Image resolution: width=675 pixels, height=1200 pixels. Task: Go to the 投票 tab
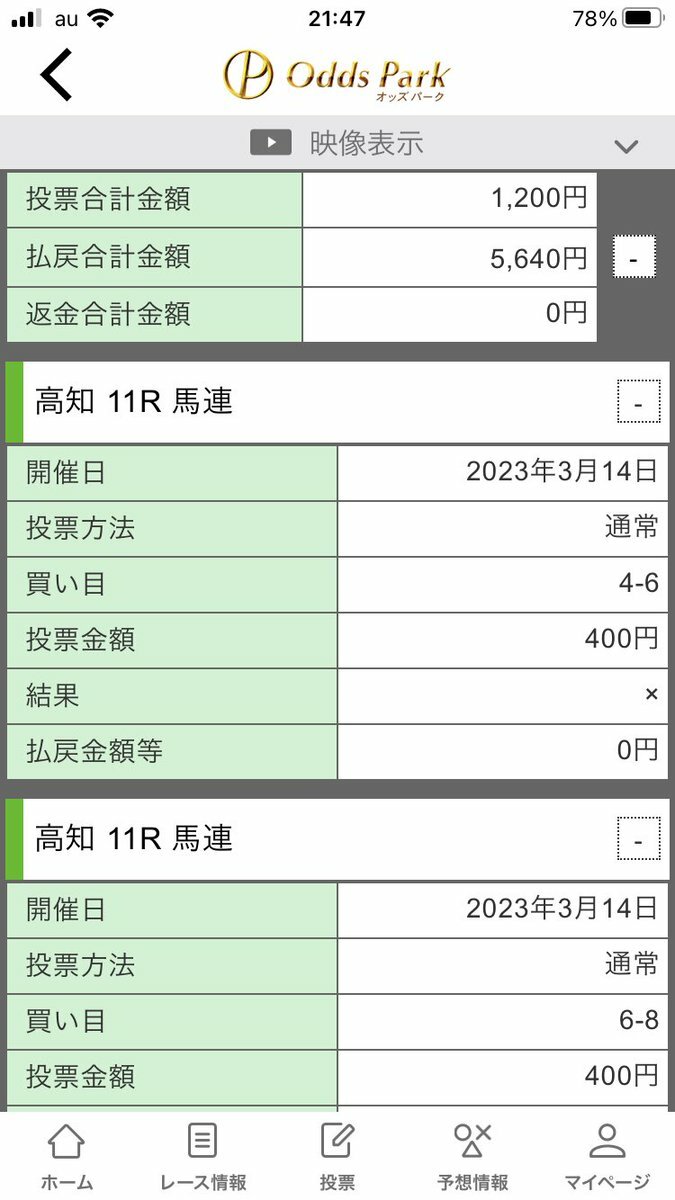coord(337,1157)
